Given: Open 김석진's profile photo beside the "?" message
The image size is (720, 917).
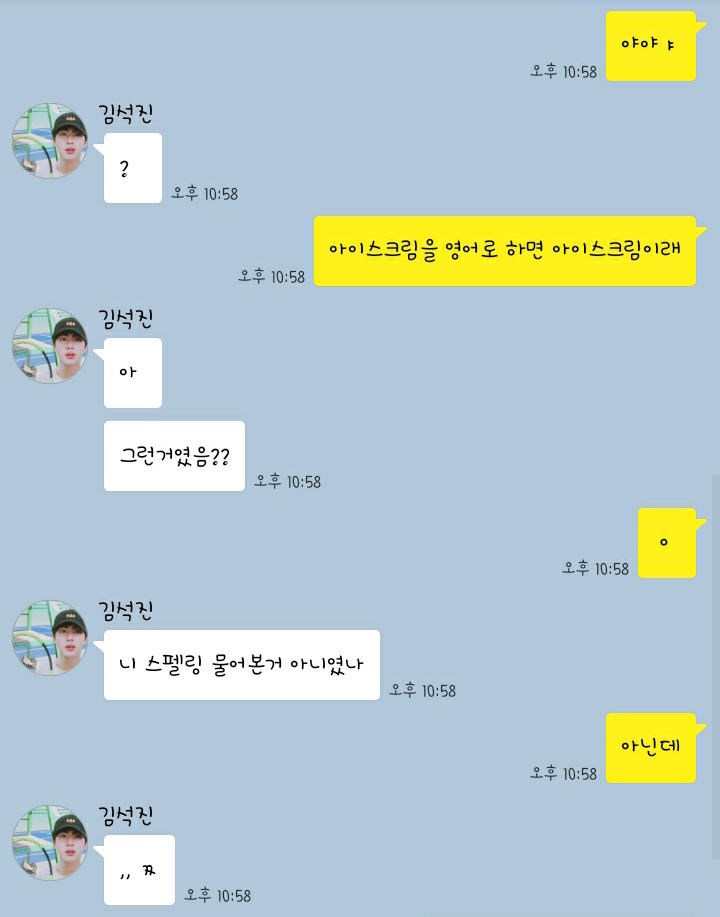Looking at the screenshot, I should click(x=50, y=140).
